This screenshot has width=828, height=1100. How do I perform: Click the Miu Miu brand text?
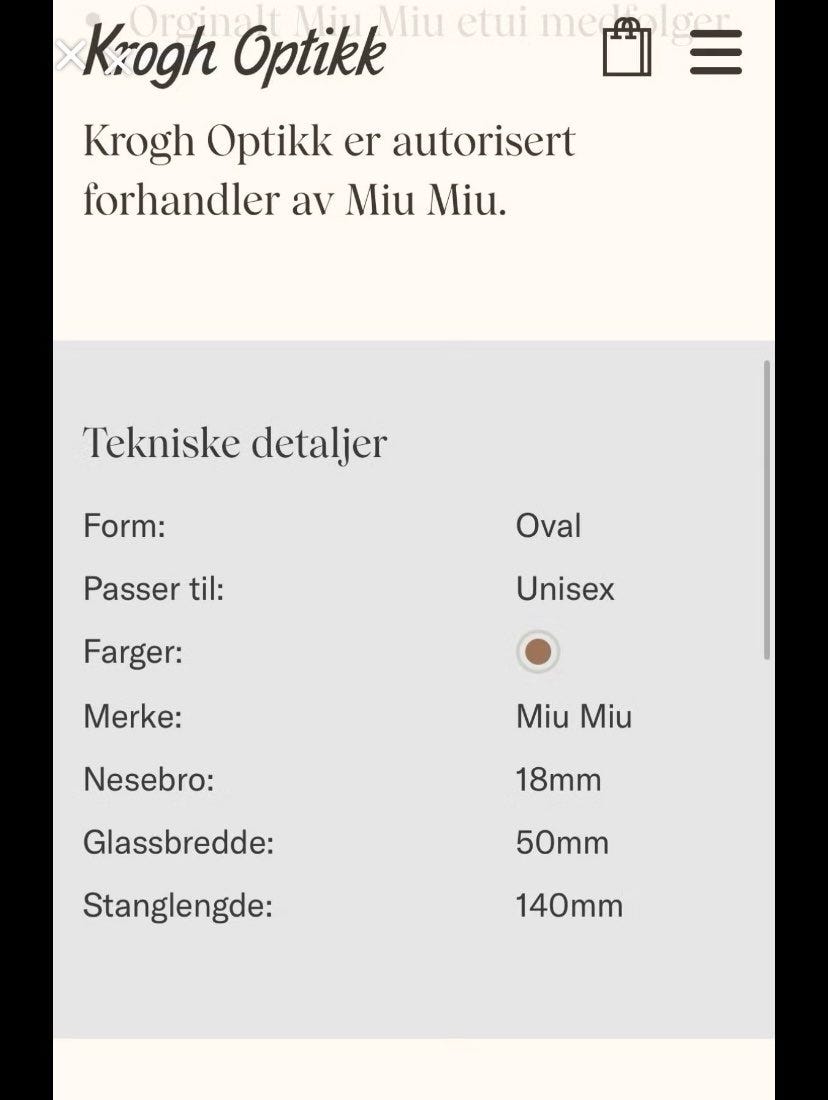[574, 716]
